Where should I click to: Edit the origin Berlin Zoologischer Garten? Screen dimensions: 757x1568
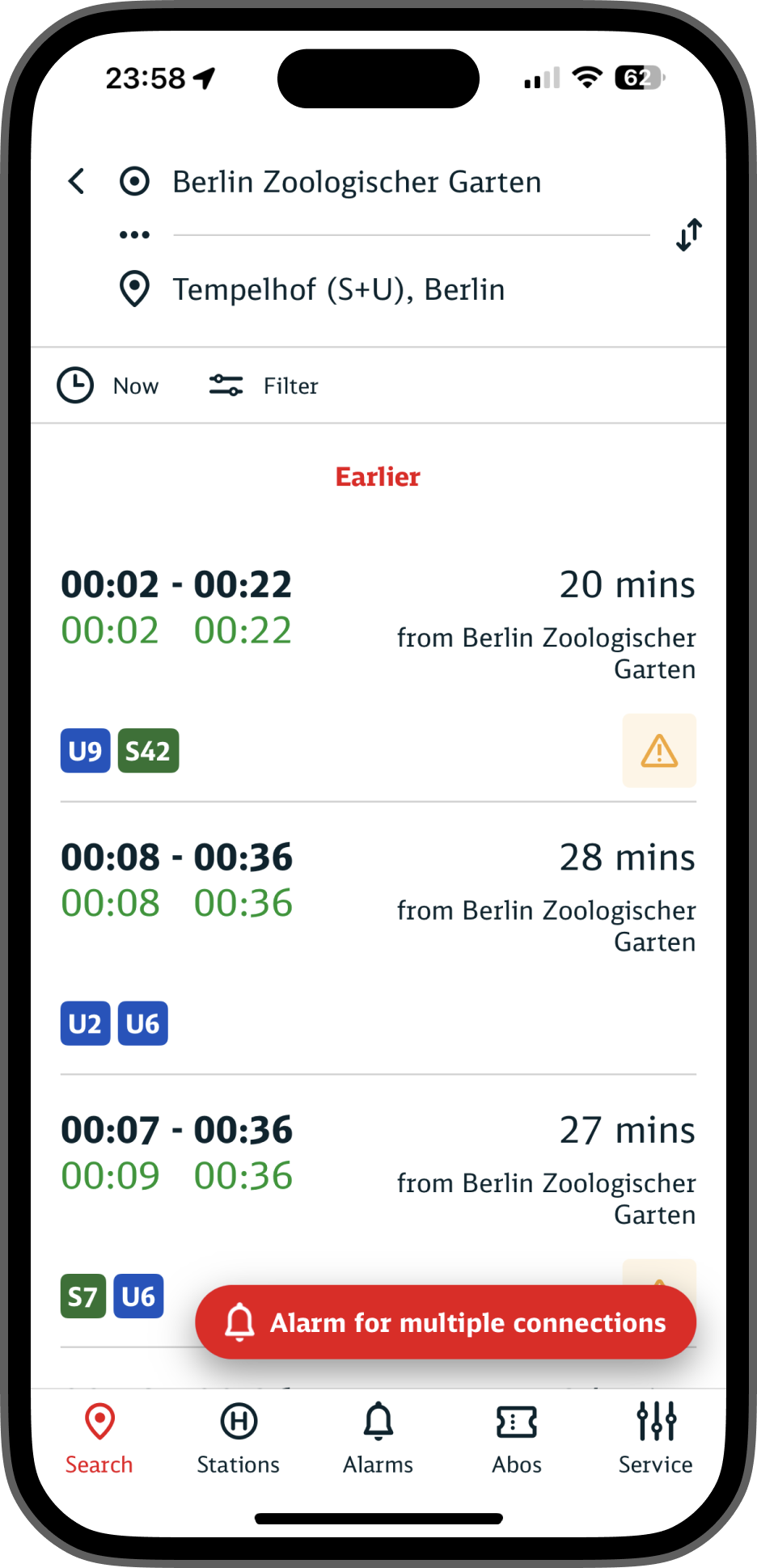pos(357,182)
